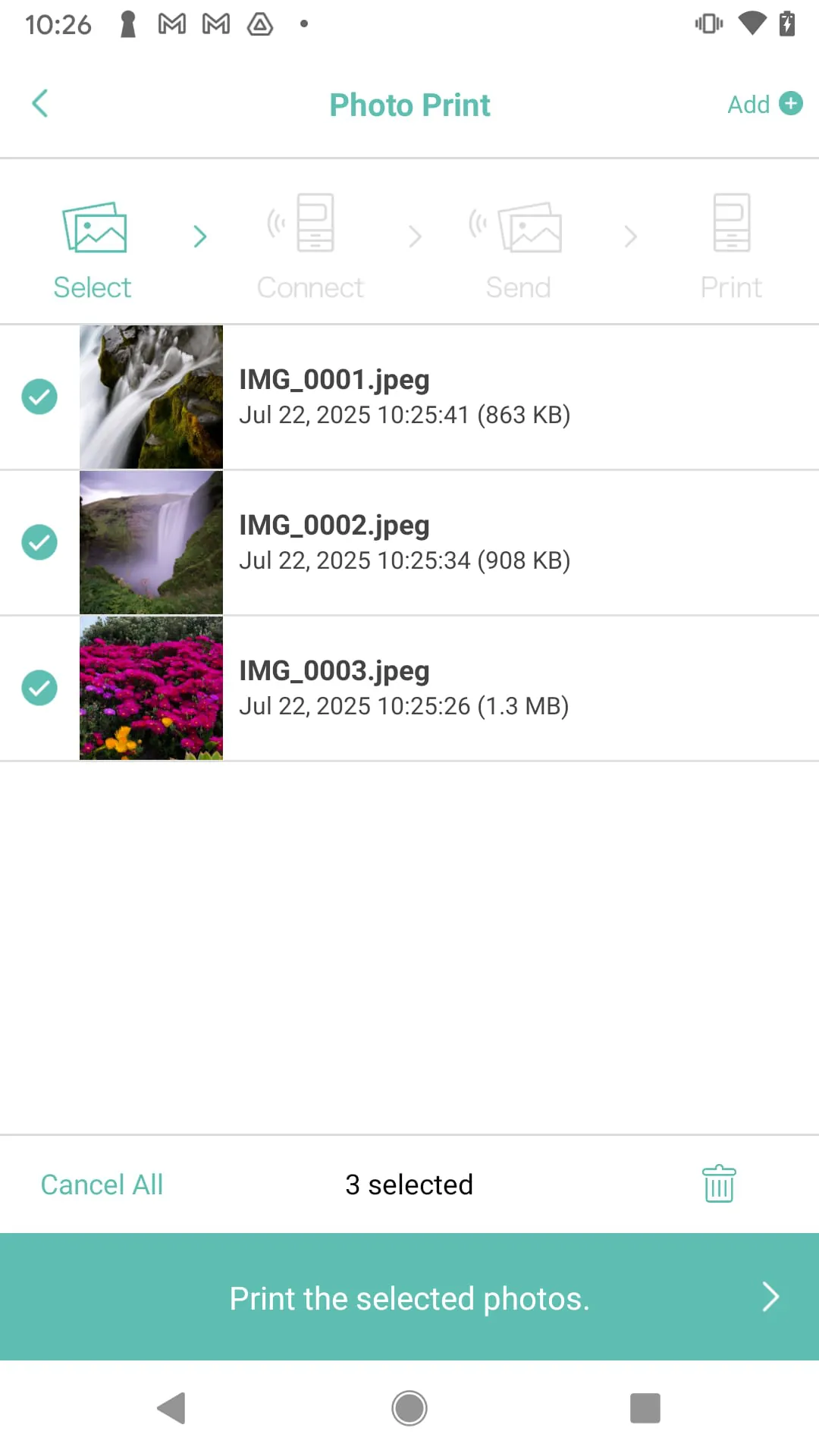Click the 3 selected counter text
Screen dimensions: 819x1456
coord(409,1184)
